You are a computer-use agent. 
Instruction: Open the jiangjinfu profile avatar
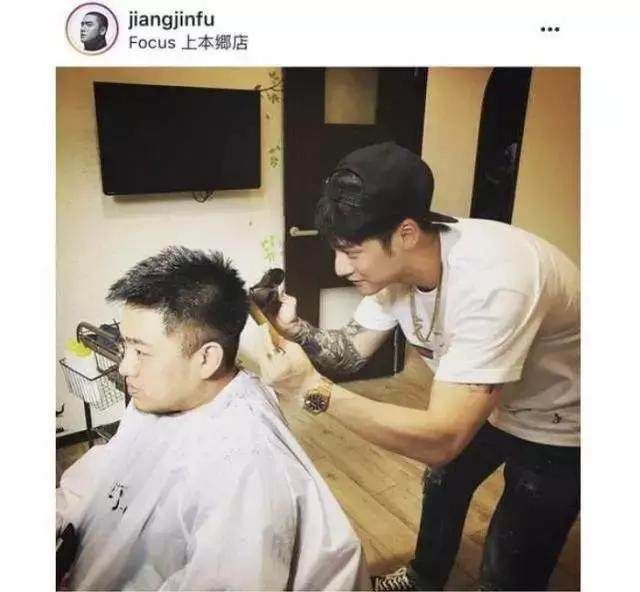coord(92,29)
